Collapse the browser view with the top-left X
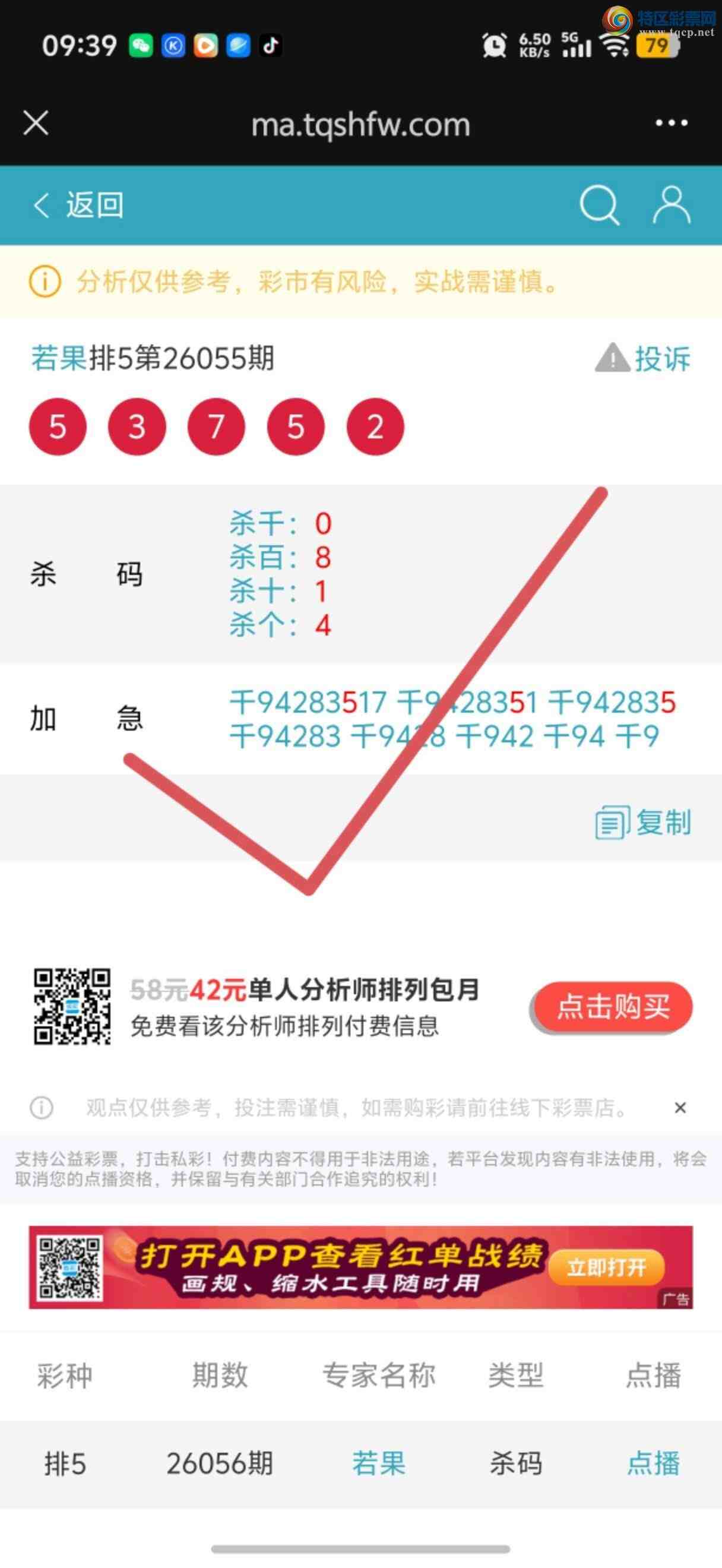The image size is (722, 1568). pyautogui.click(x=35, y=122)
